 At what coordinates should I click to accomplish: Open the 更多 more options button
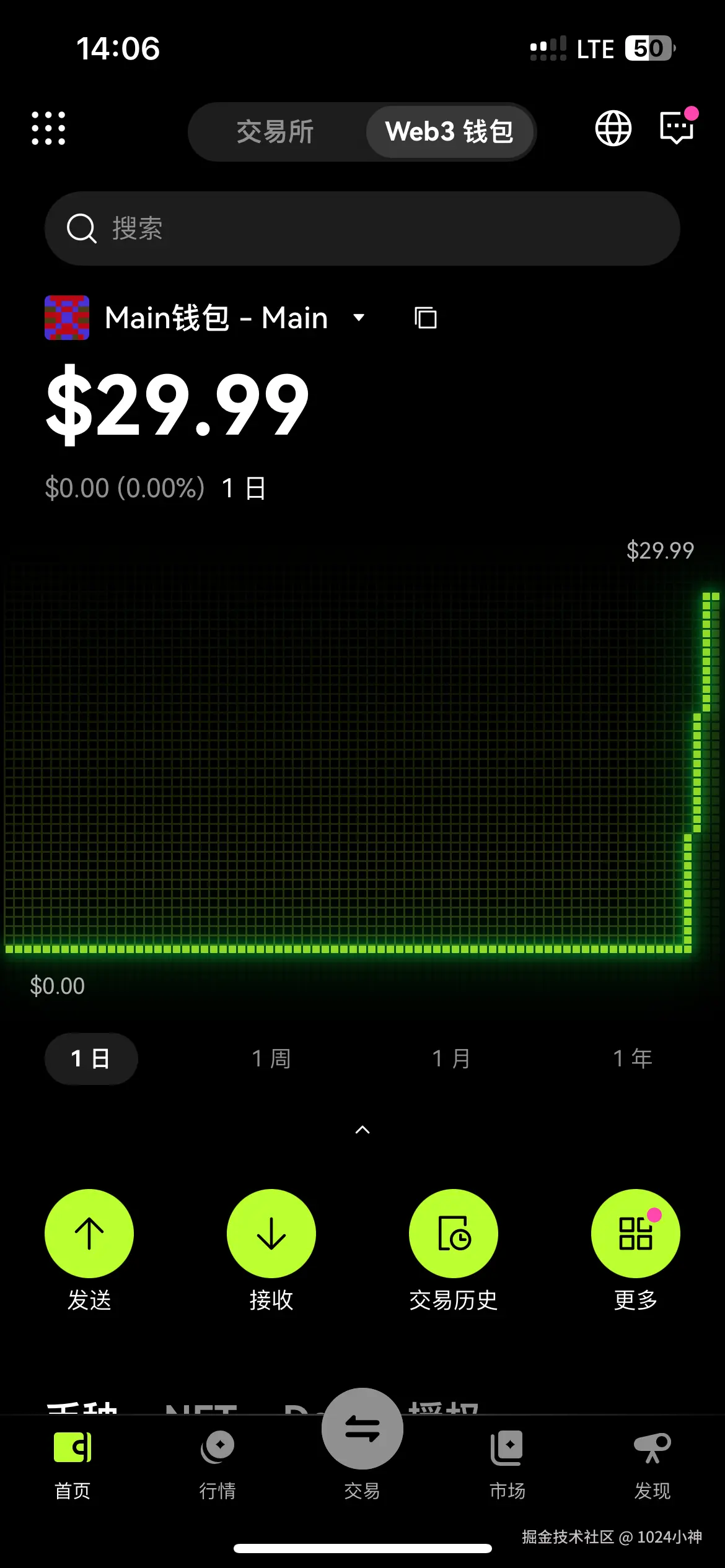pyautogui.click(x=635, y=1234)
